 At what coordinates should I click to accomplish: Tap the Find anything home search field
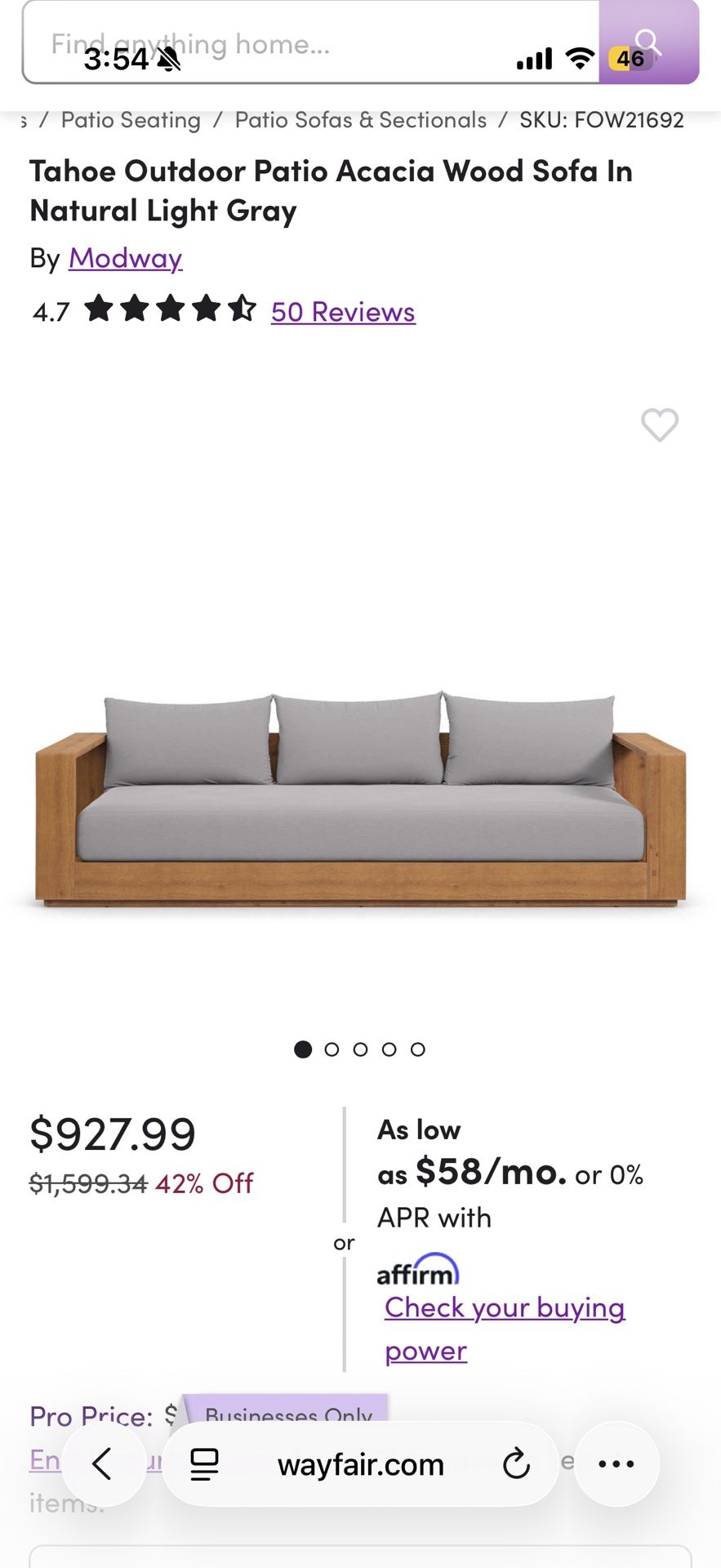(310, 44)
